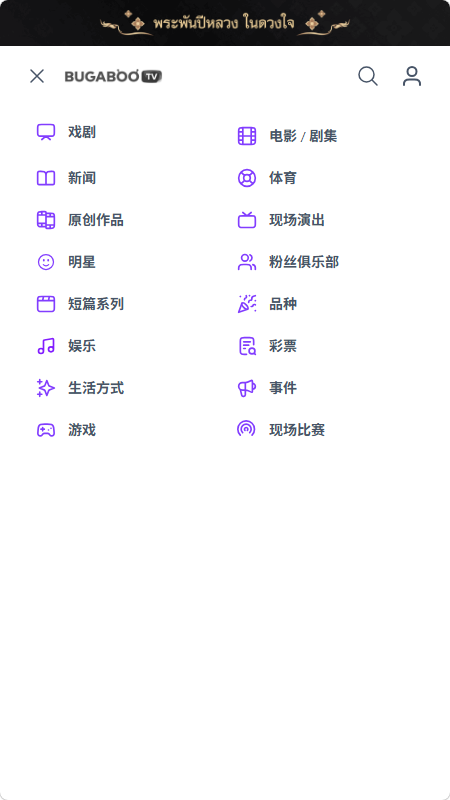Open 粉丝俱乐部
The image size is (450, 800).
[x=288, y=262]
